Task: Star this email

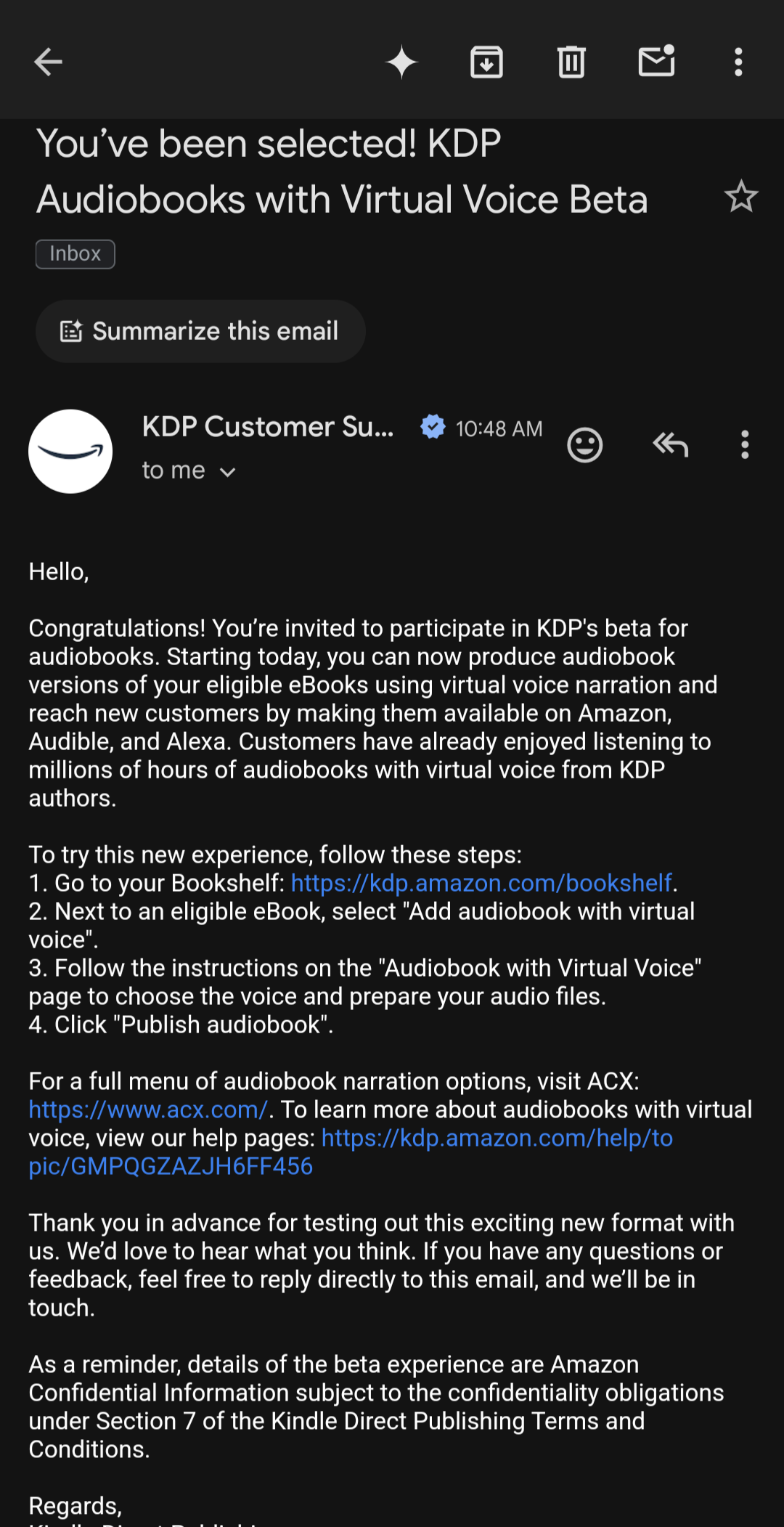Action: (741, 196)
